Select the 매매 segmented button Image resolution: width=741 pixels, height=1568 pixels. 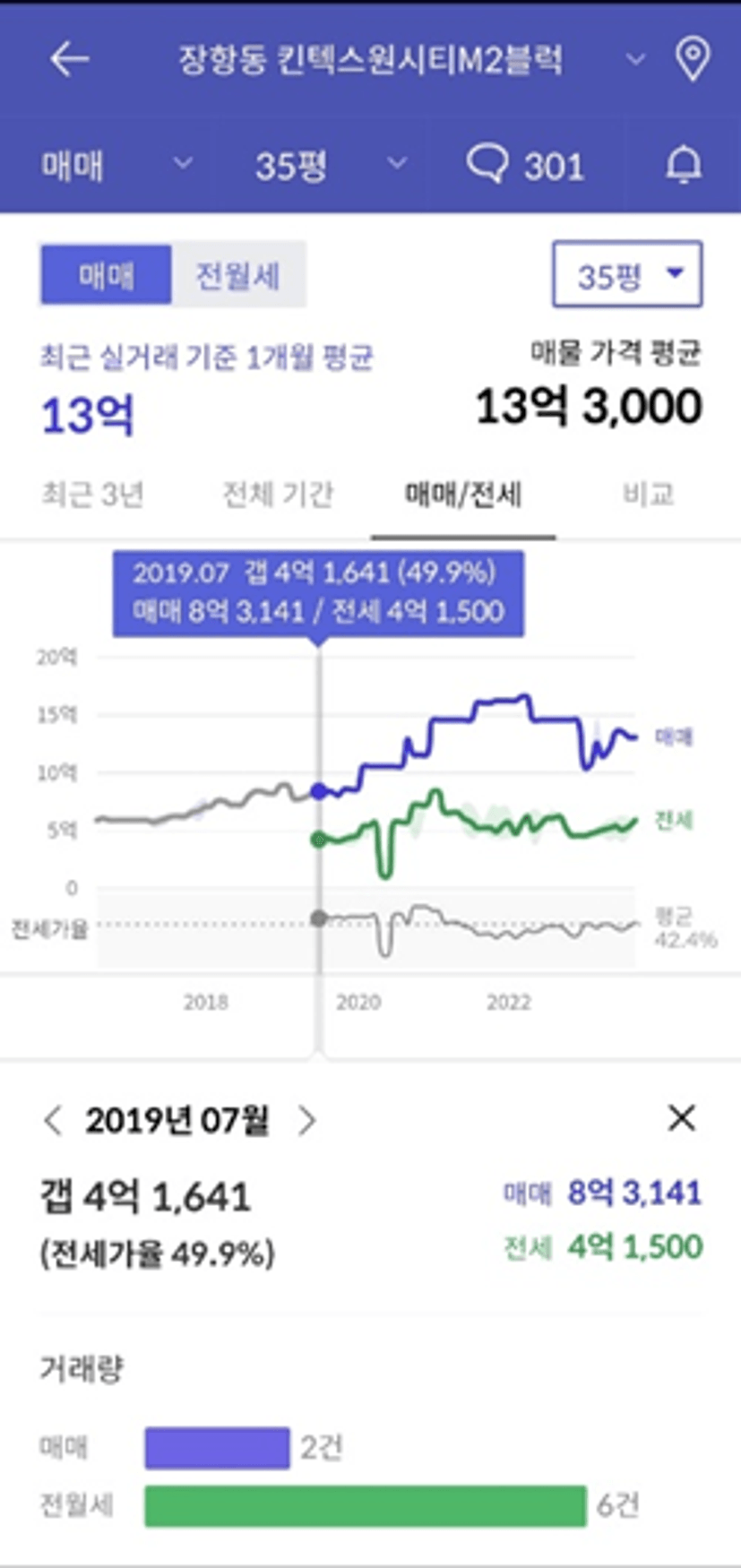[x=106, y=275]
